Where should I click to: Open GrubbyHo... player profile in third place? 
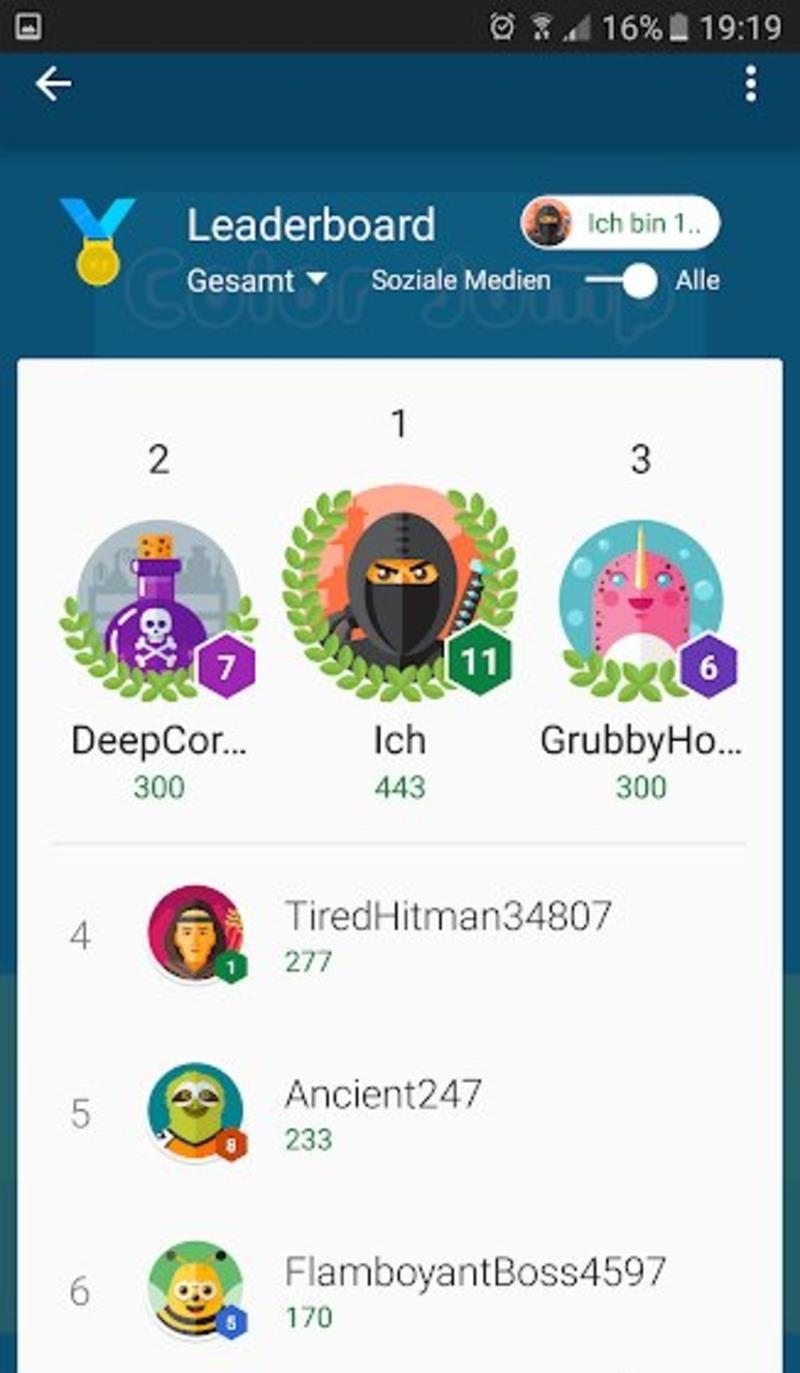pos(640,610)
